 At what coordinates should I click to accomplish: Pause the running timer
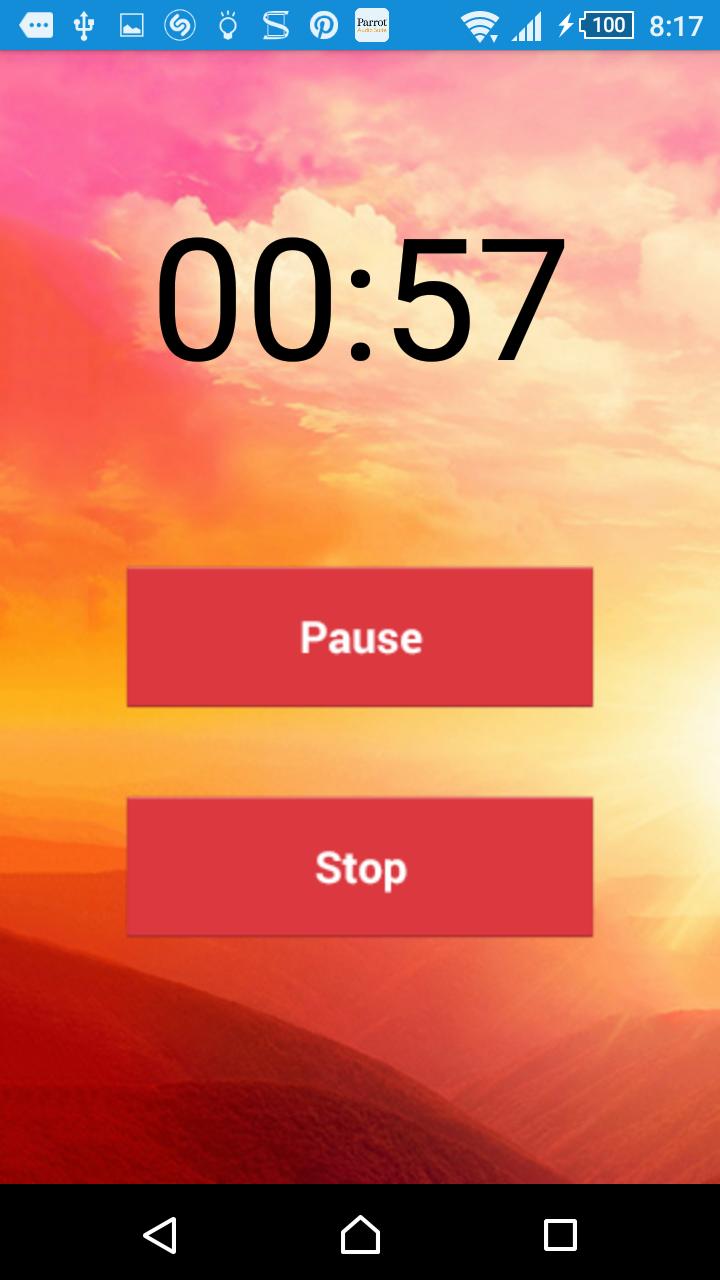tap(360, 637)
